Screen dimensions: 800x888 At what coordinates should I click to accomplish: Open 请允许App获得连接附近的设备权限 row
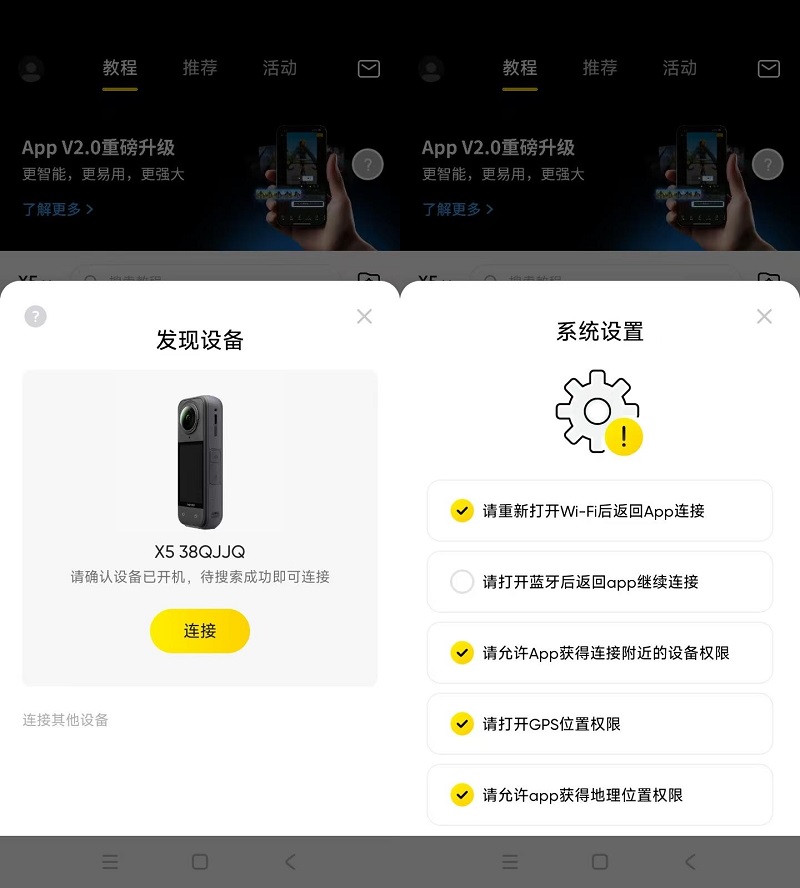599,653
